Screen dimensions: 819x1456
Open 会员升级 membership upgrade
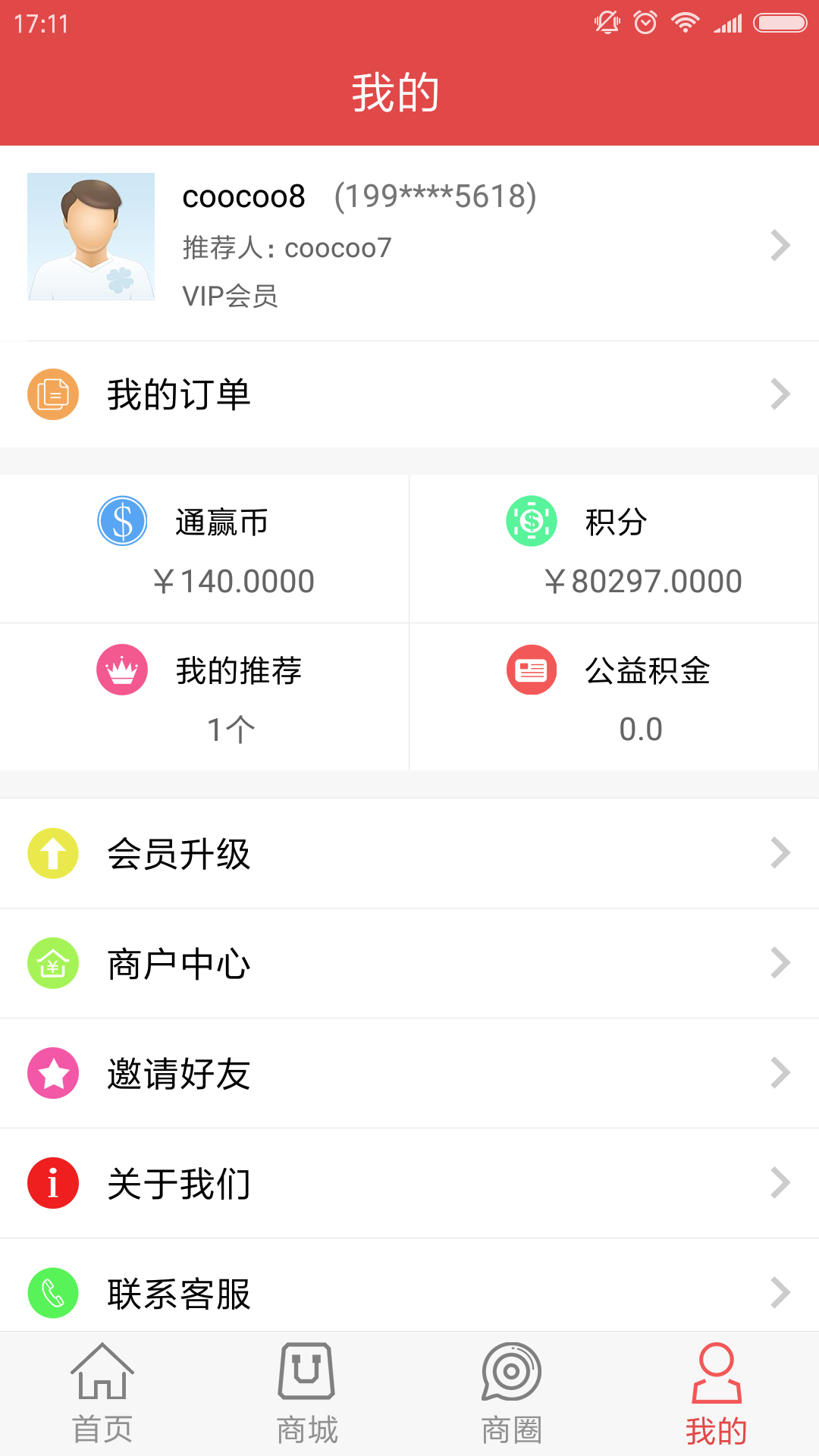point(409,853)
